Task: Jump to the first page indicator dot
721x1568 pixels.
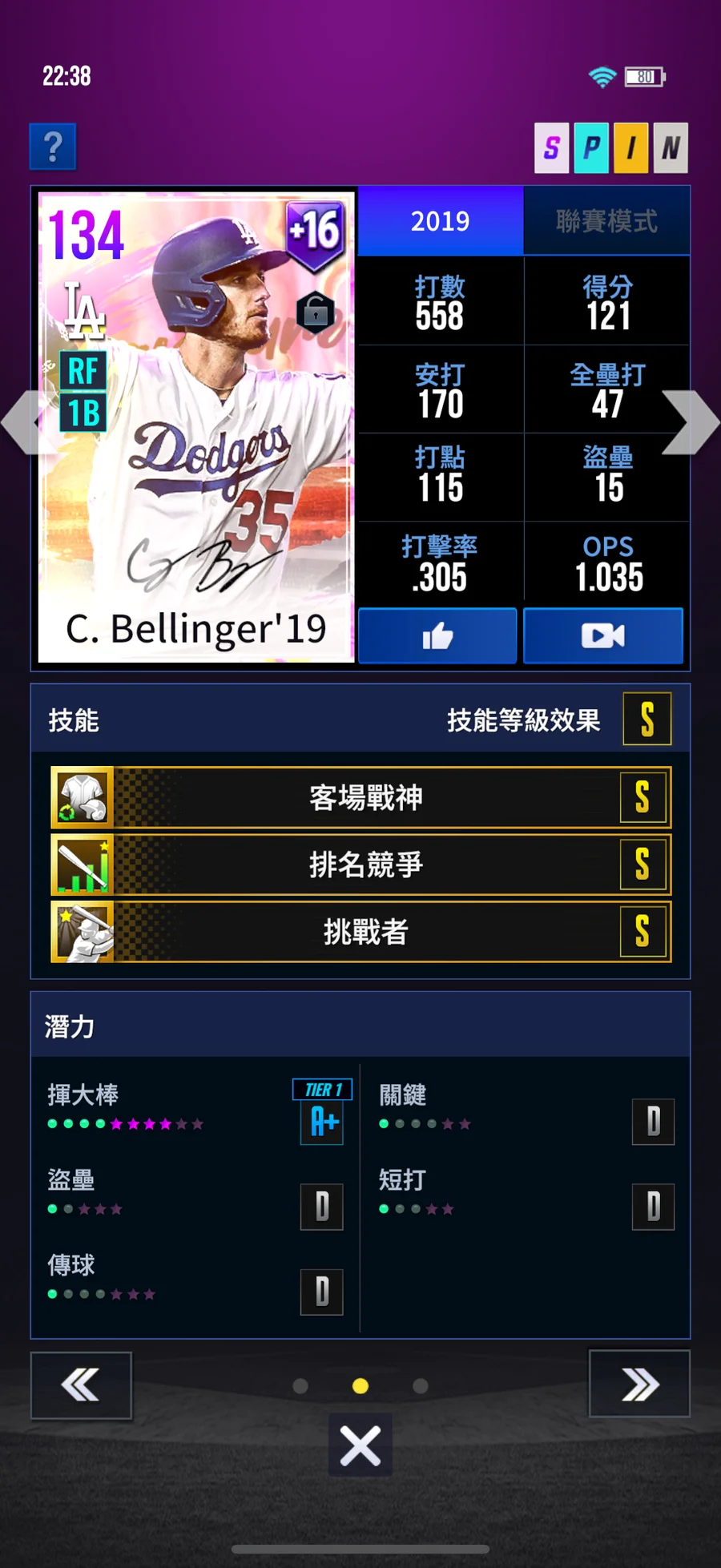Action: 300,1386
